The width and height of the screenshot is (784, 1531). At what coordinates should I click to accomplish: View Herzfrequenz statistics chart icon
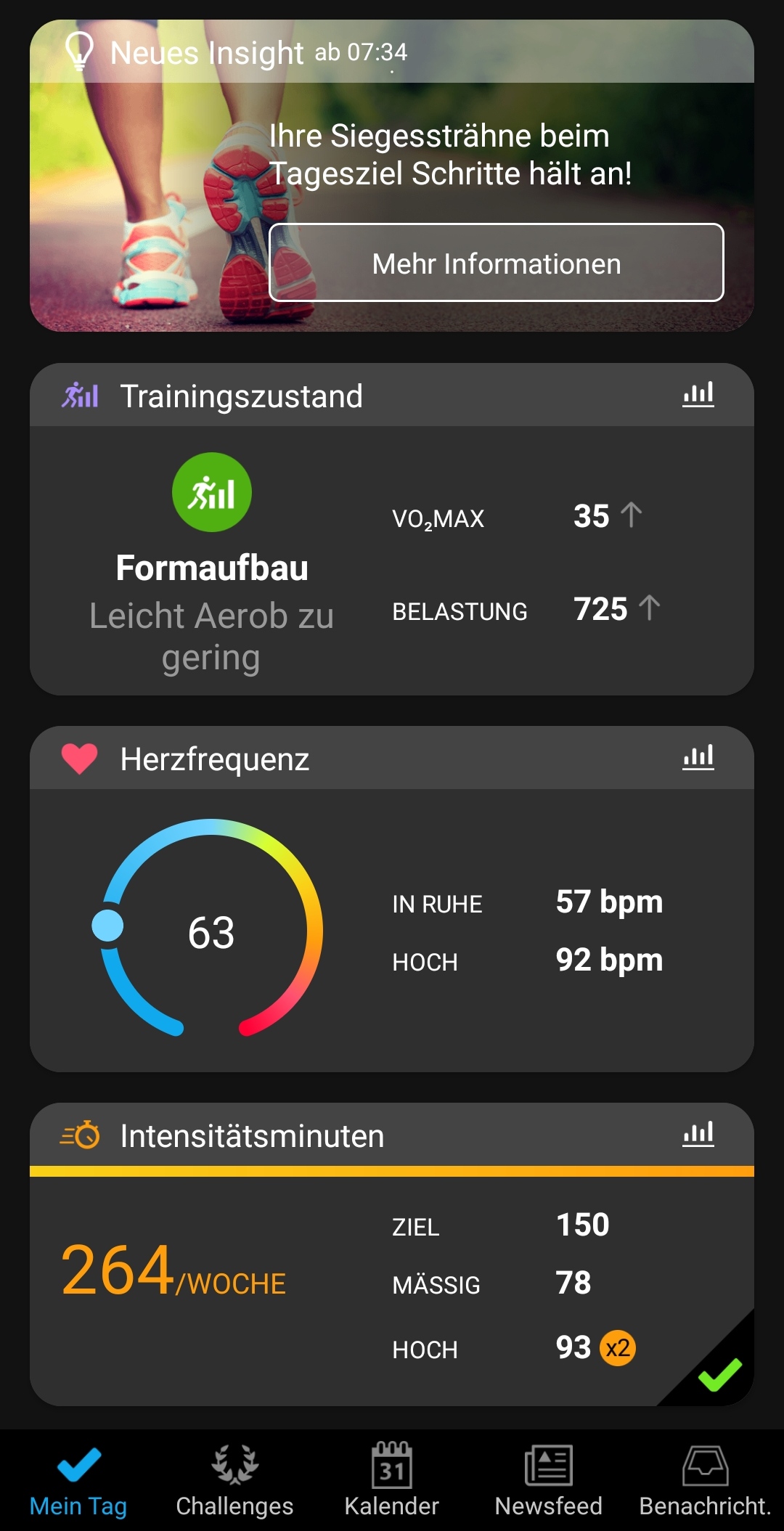(698, 758)
